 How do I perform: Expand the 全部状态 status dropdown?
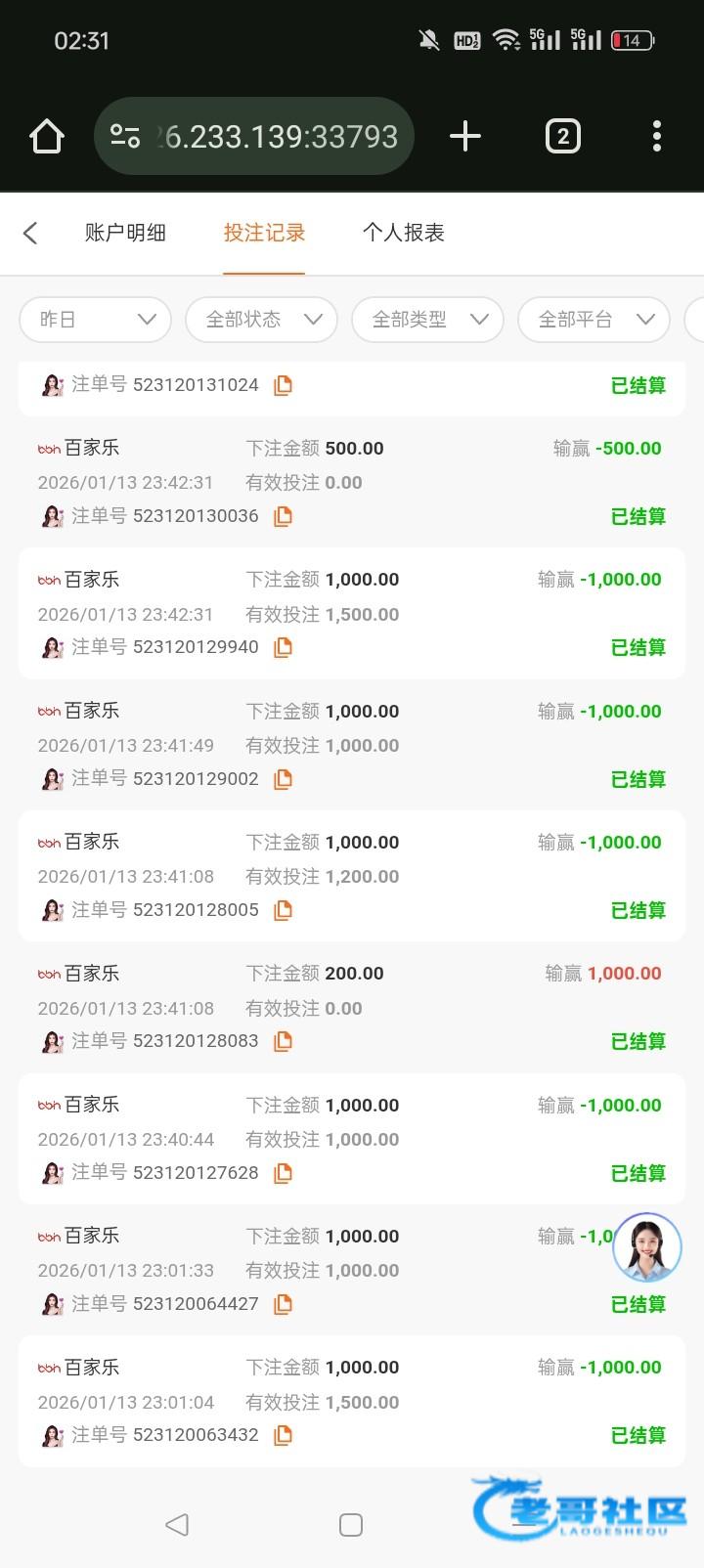point(262,320)
